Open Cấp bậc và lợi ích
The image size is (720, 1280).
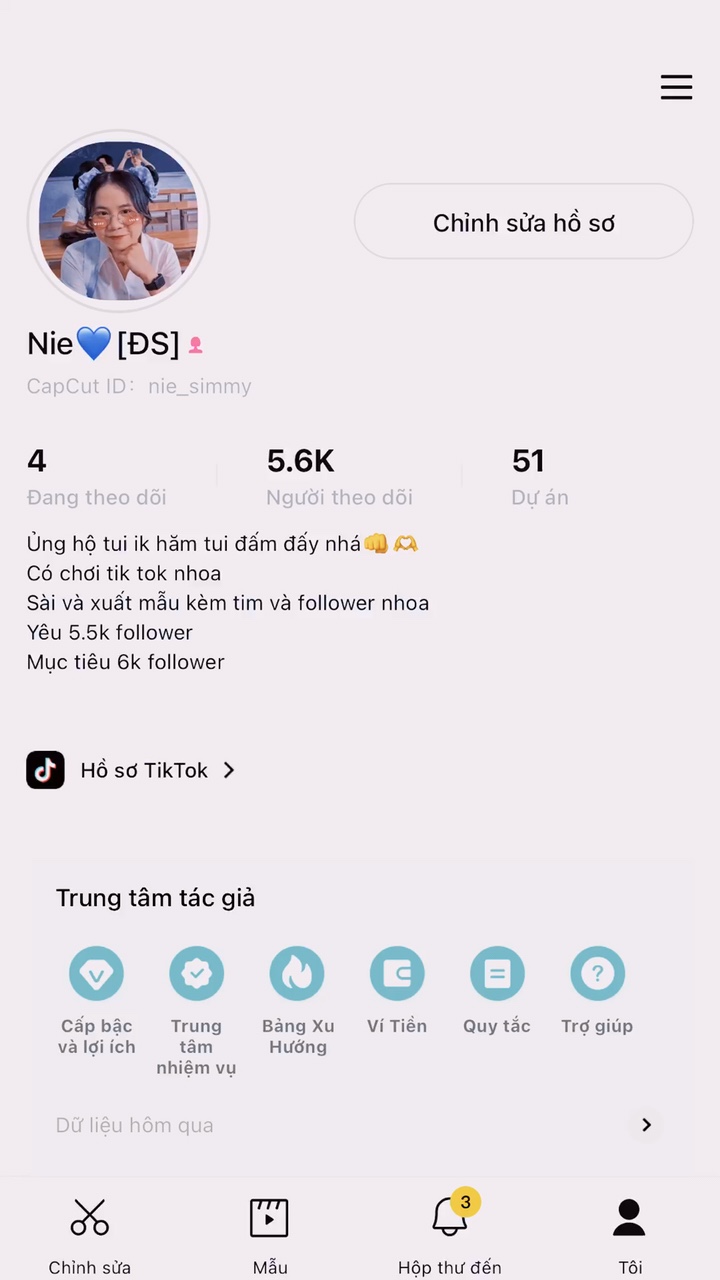(96, 1001)
